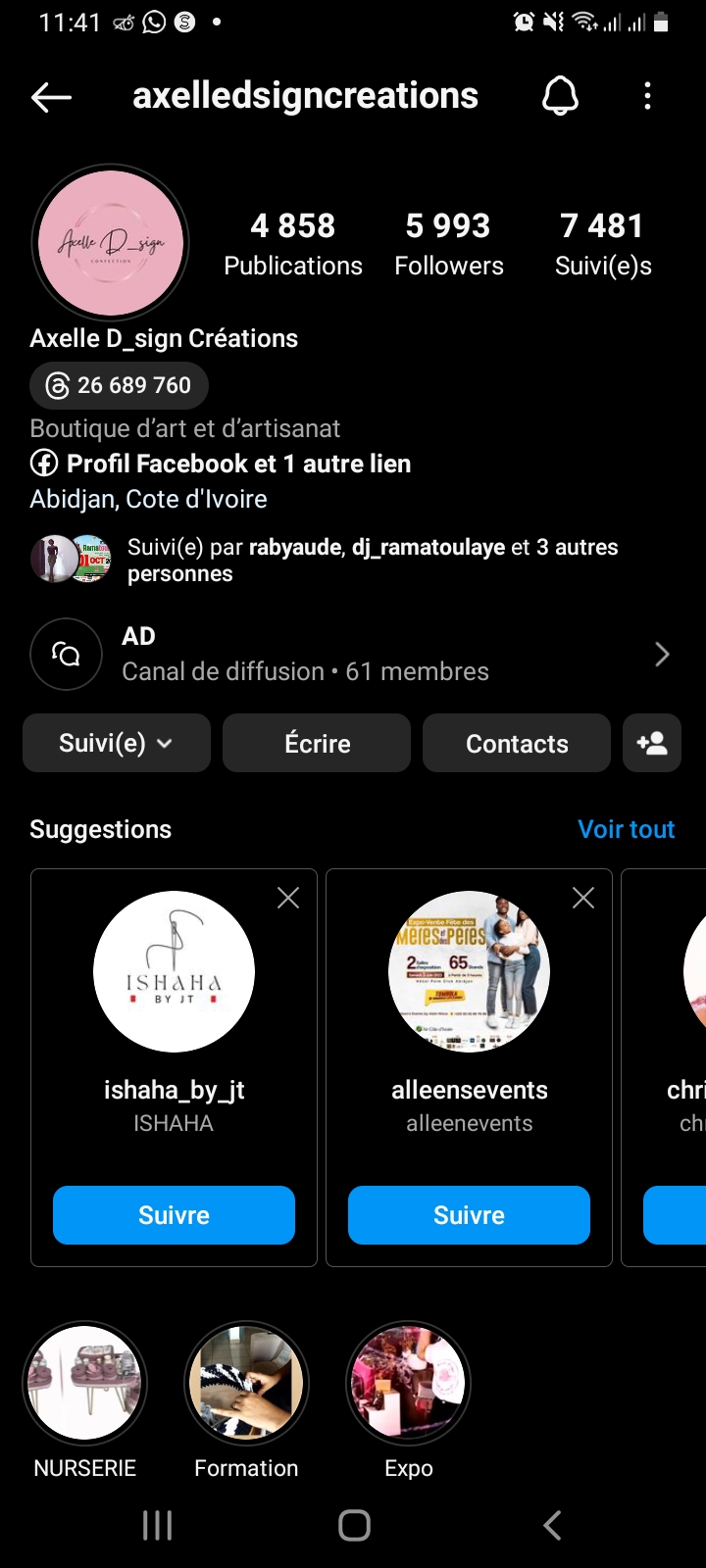Open the Threads badge 26 689 760
The height and width of the screenshot is (1568, 706).
[x=119, y=385]
